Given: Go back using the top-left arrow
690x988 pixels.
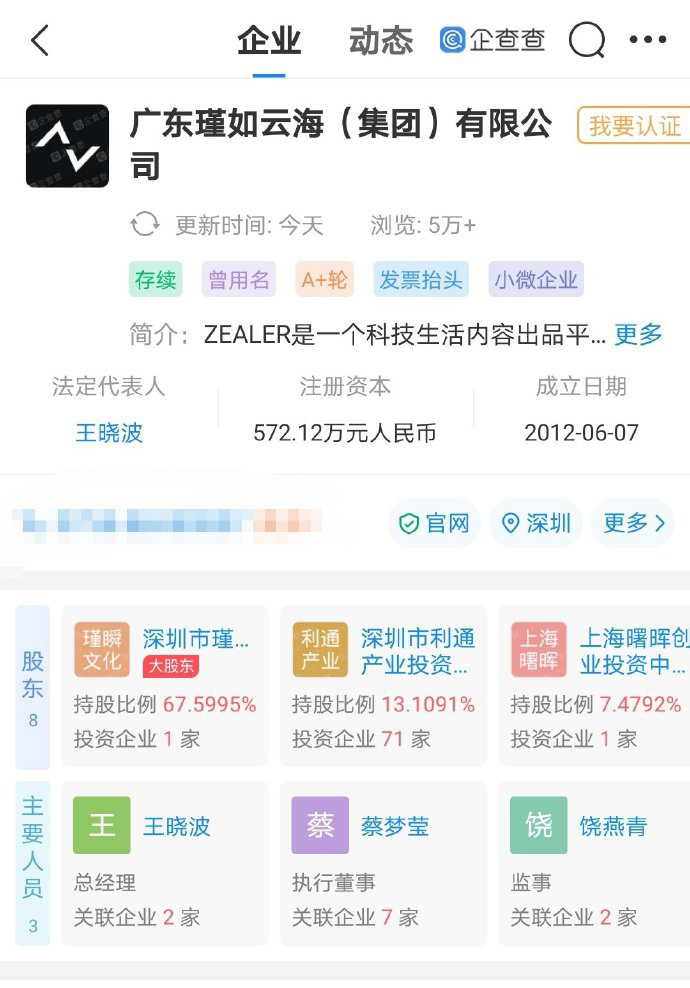Looking at the screenshot, I should pyautogui.click(x=40, y=41).
